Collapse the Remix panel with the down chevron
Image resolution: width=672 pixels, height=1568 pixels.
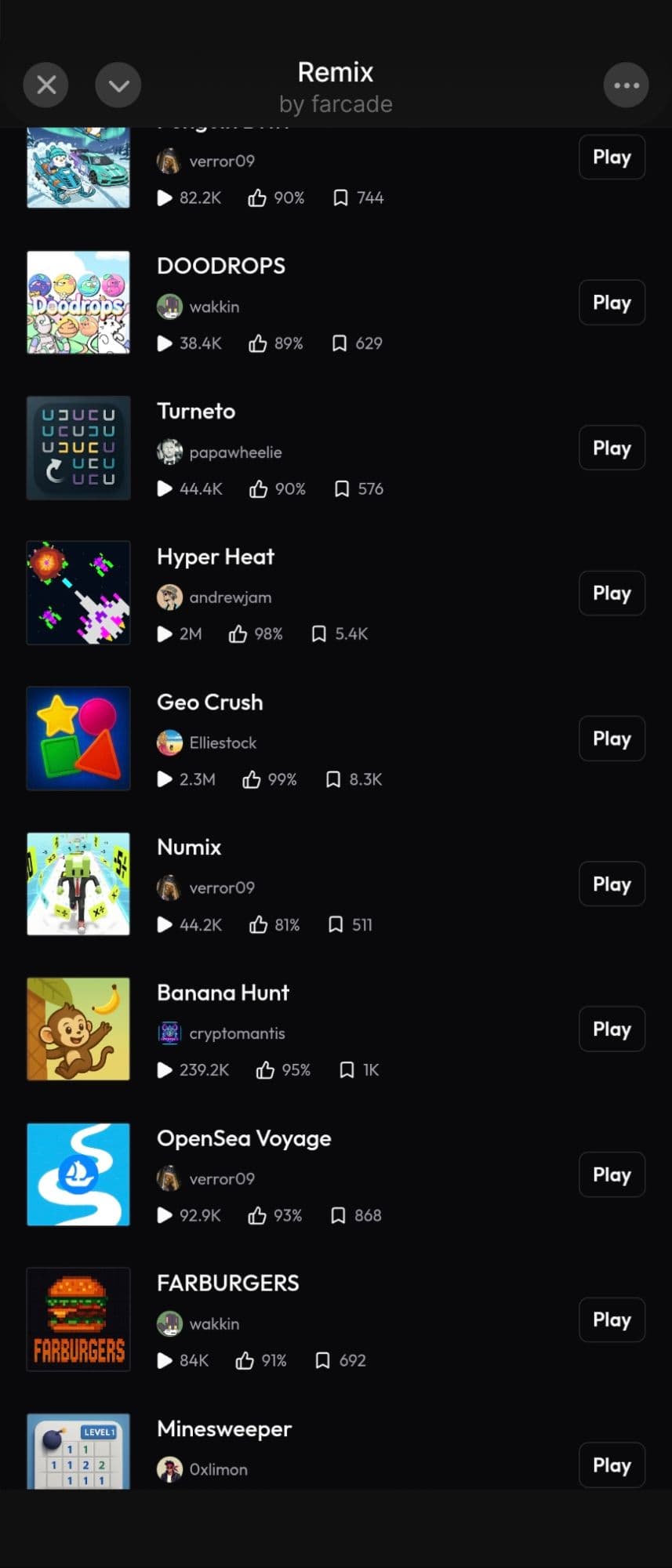[x=118, y=85]
